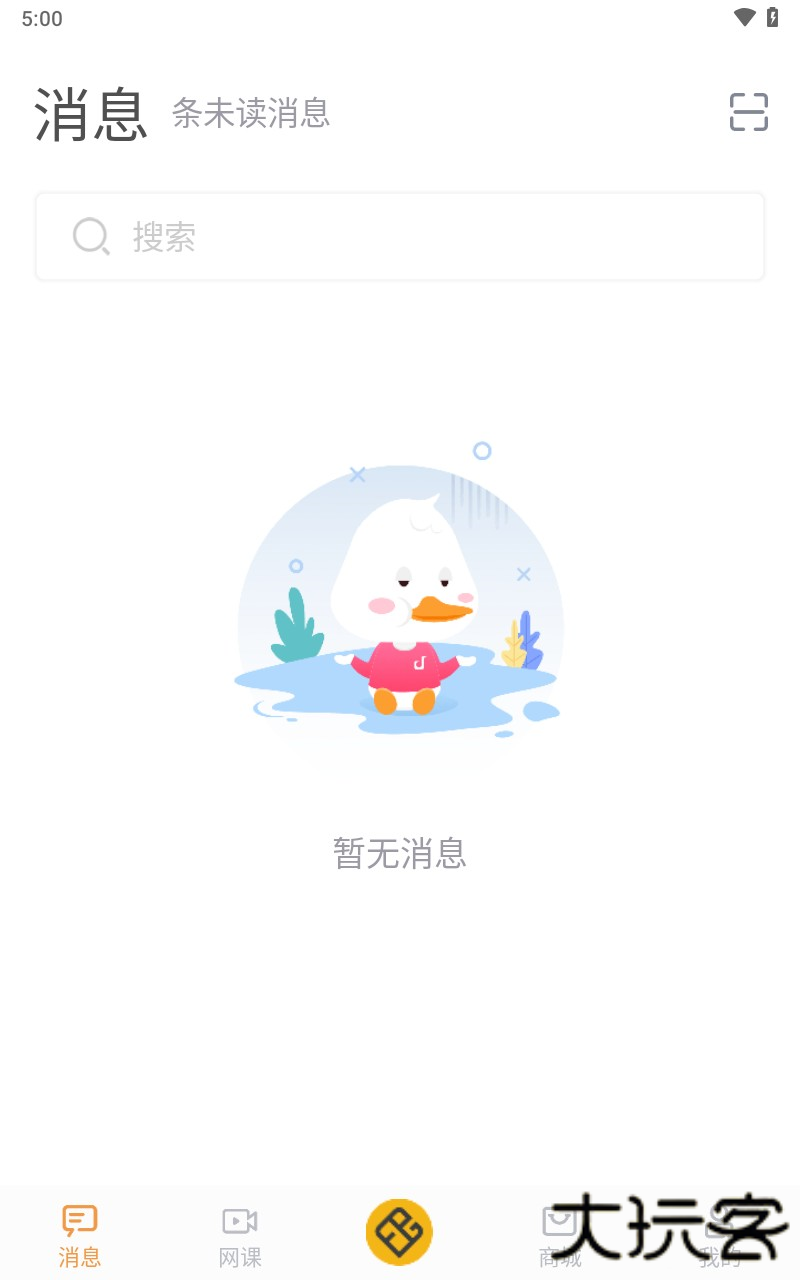Tap the scan QR code icon
This screenshot has height=1280, width=800.
point(748,113)
